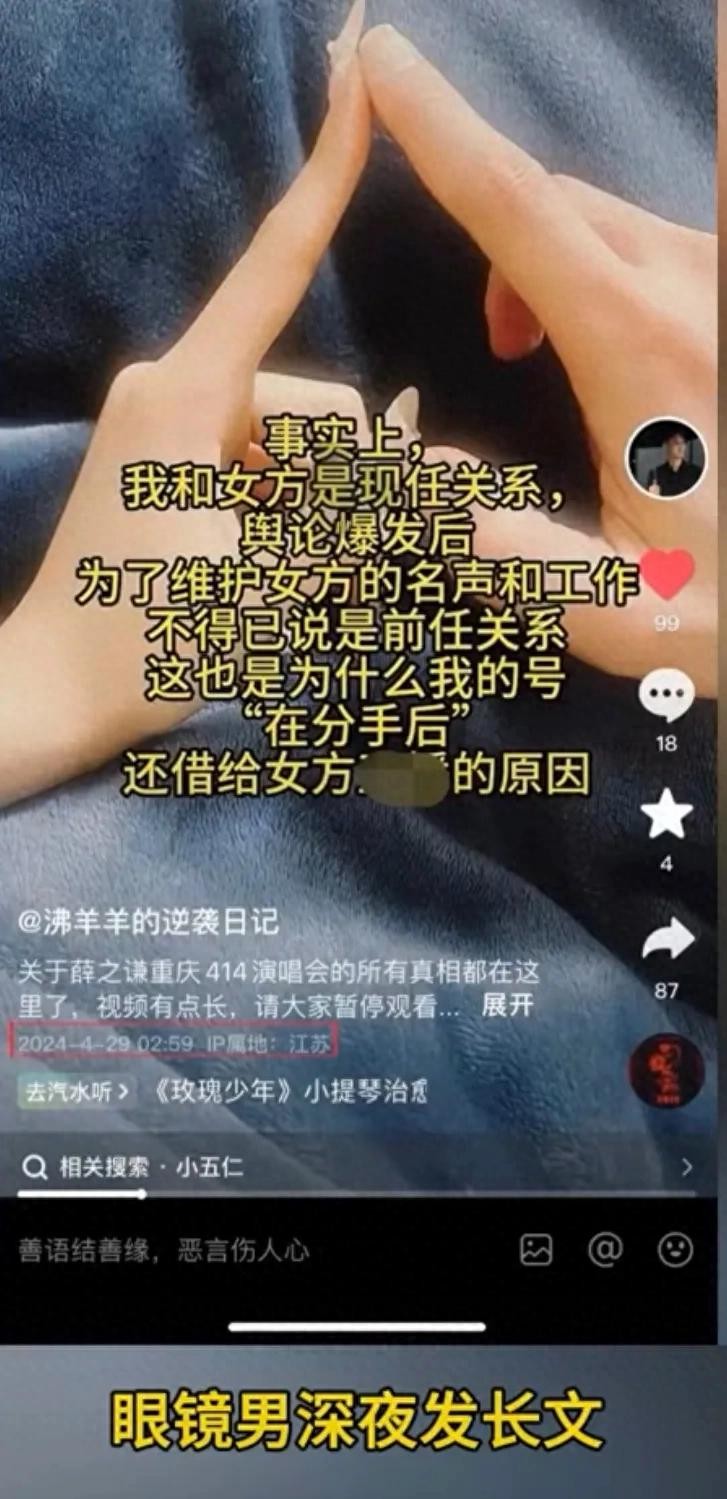Tap the 去汽水听 chip
The image size is (727, 1499).
coord(77,1092)
